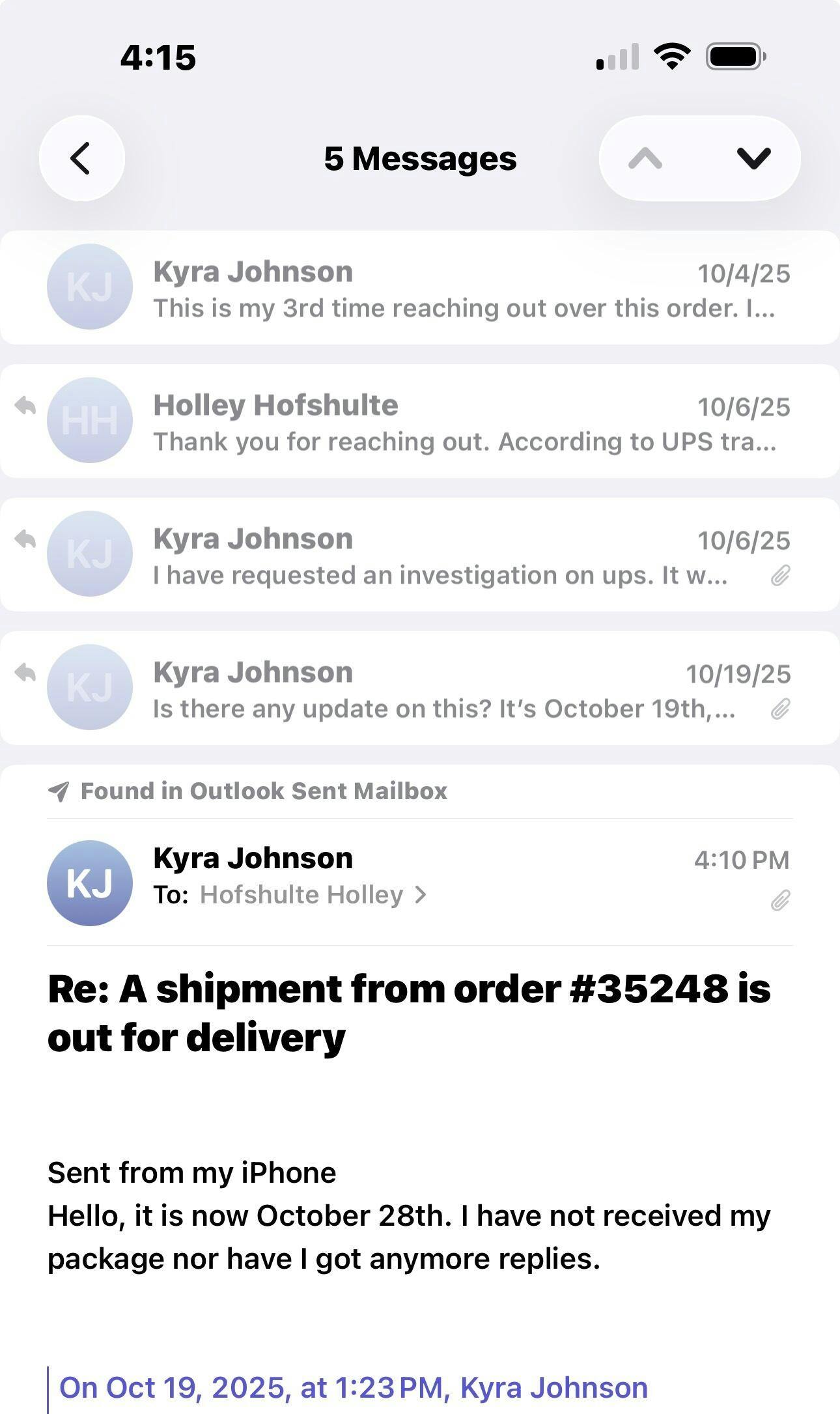
Task: Expand Kyra Johnson's message from 10/19/25
Action: [x=420, y=688]
